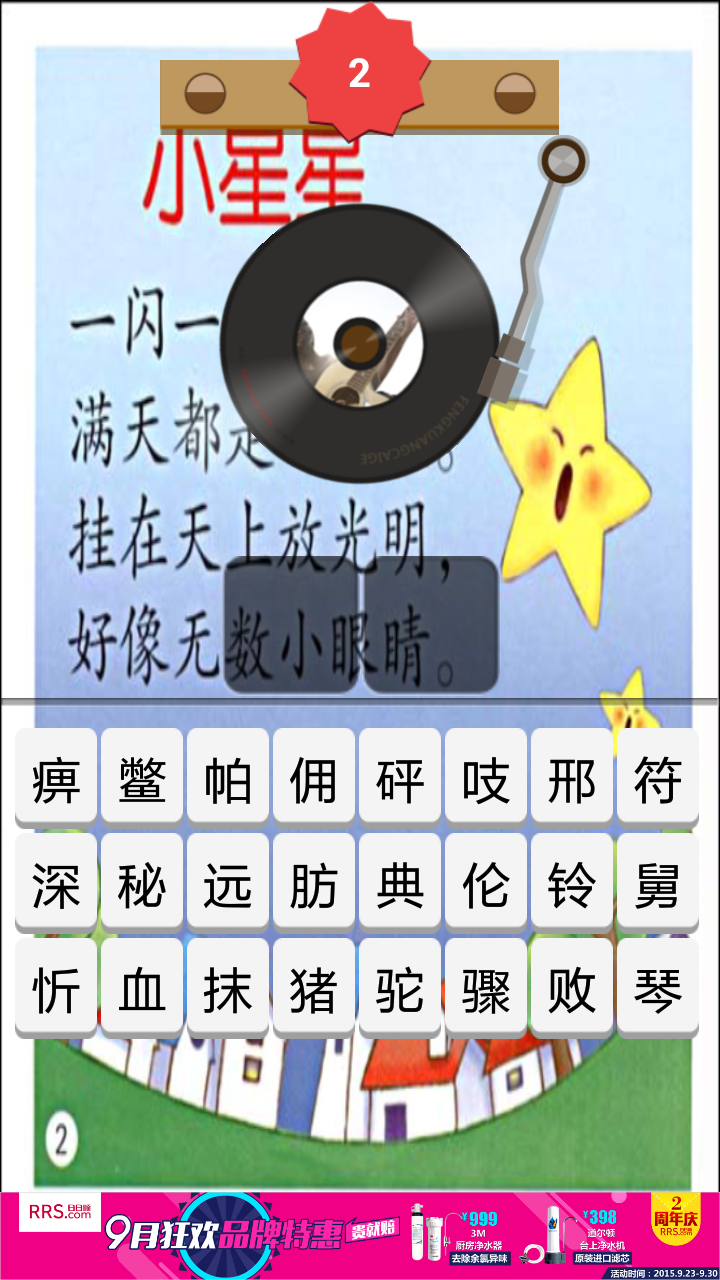Select the character 秘
This screenshot has width=720, height=1280.
(142, 884)
